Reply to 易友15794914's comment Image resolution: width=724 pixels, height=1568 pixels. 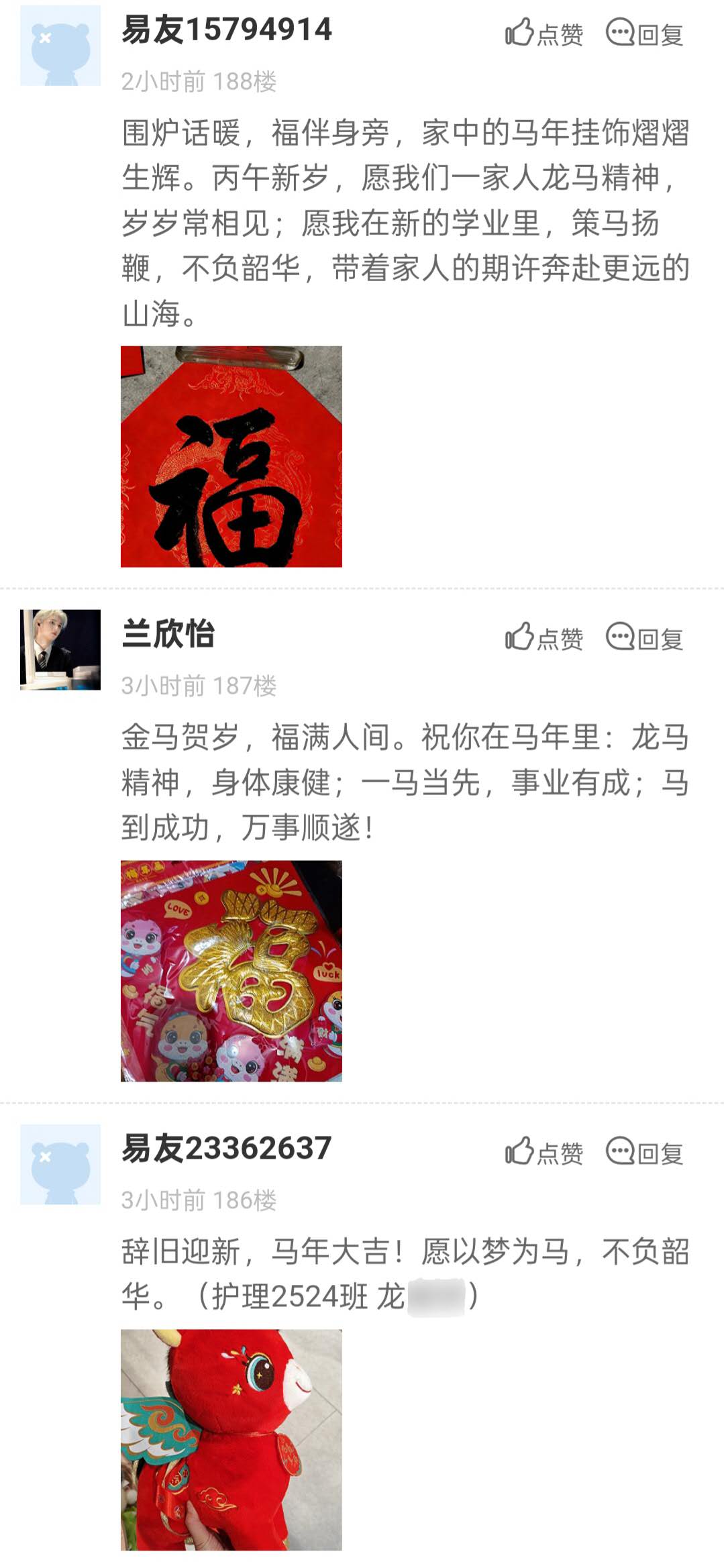pos(644,34)
